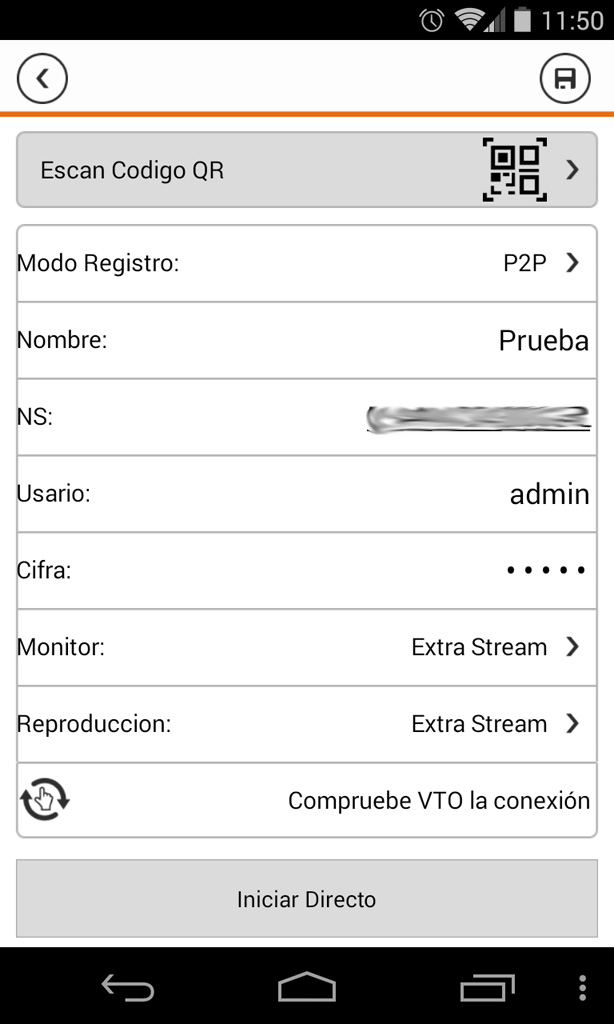This screenshot has width=614, height=1024.
Task: Edit the NS serial number field
Action: [307, 417]
